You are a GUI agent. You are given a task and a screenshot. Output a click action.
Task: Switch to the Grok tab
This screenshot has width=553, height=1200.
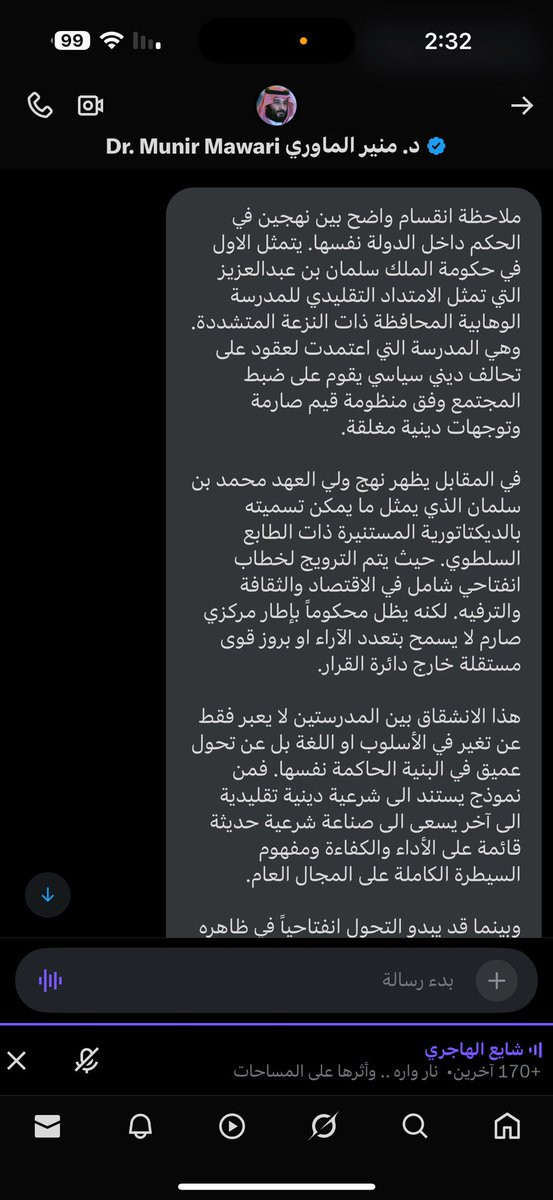(x=323, y=1127)
